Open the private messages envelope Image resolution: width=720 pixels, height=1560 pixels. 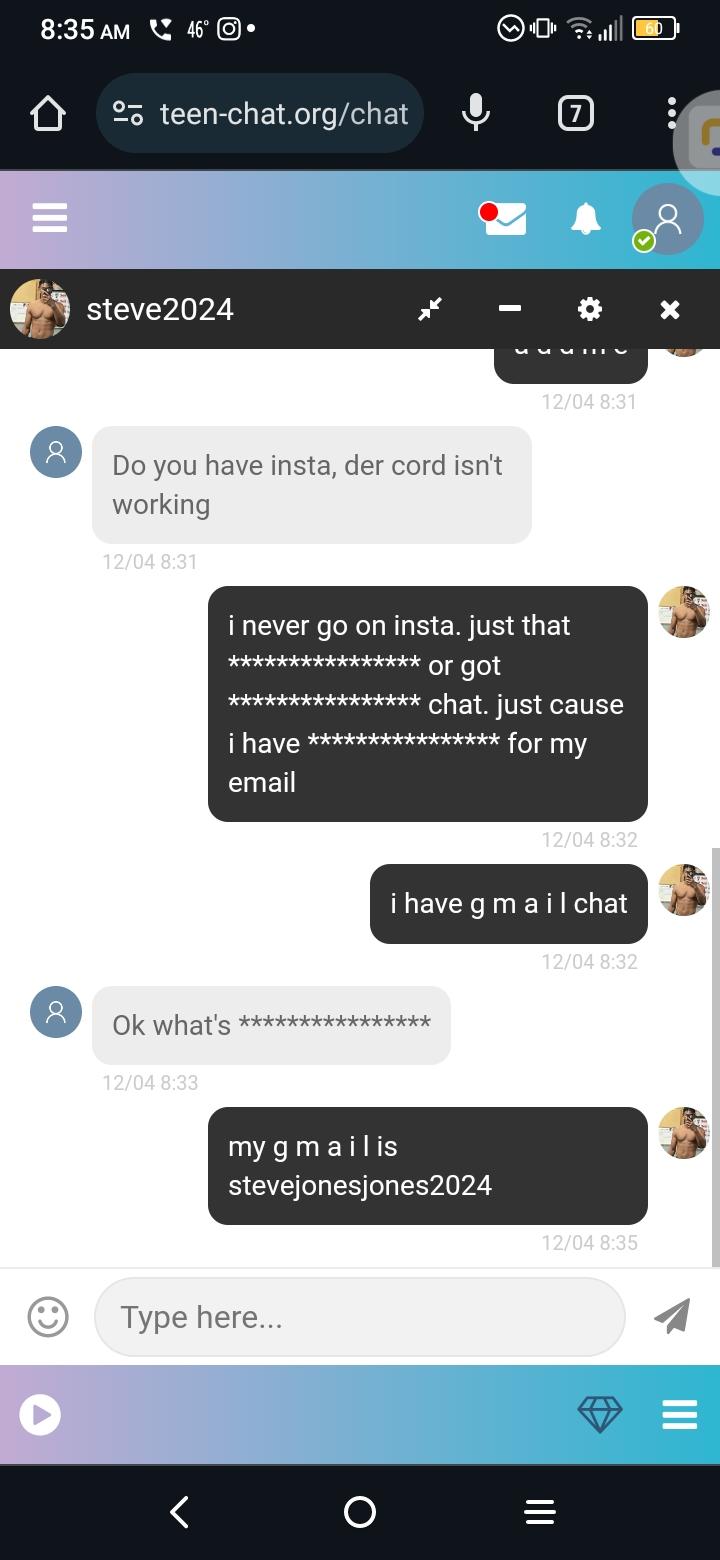coord(504,218)
